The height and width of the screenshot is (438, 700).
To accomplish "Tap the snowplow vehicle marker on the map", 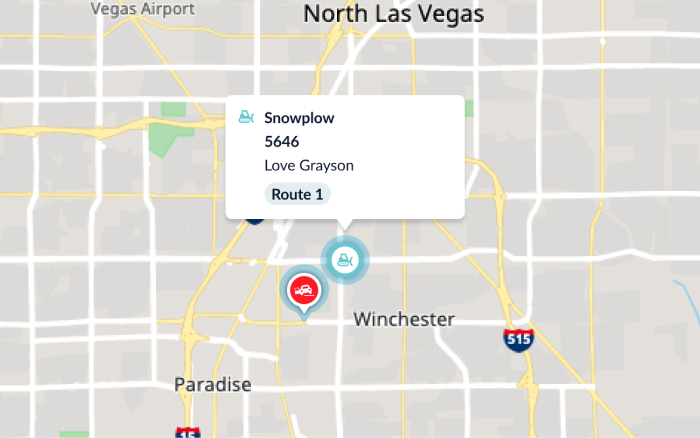I will point(345,260).
